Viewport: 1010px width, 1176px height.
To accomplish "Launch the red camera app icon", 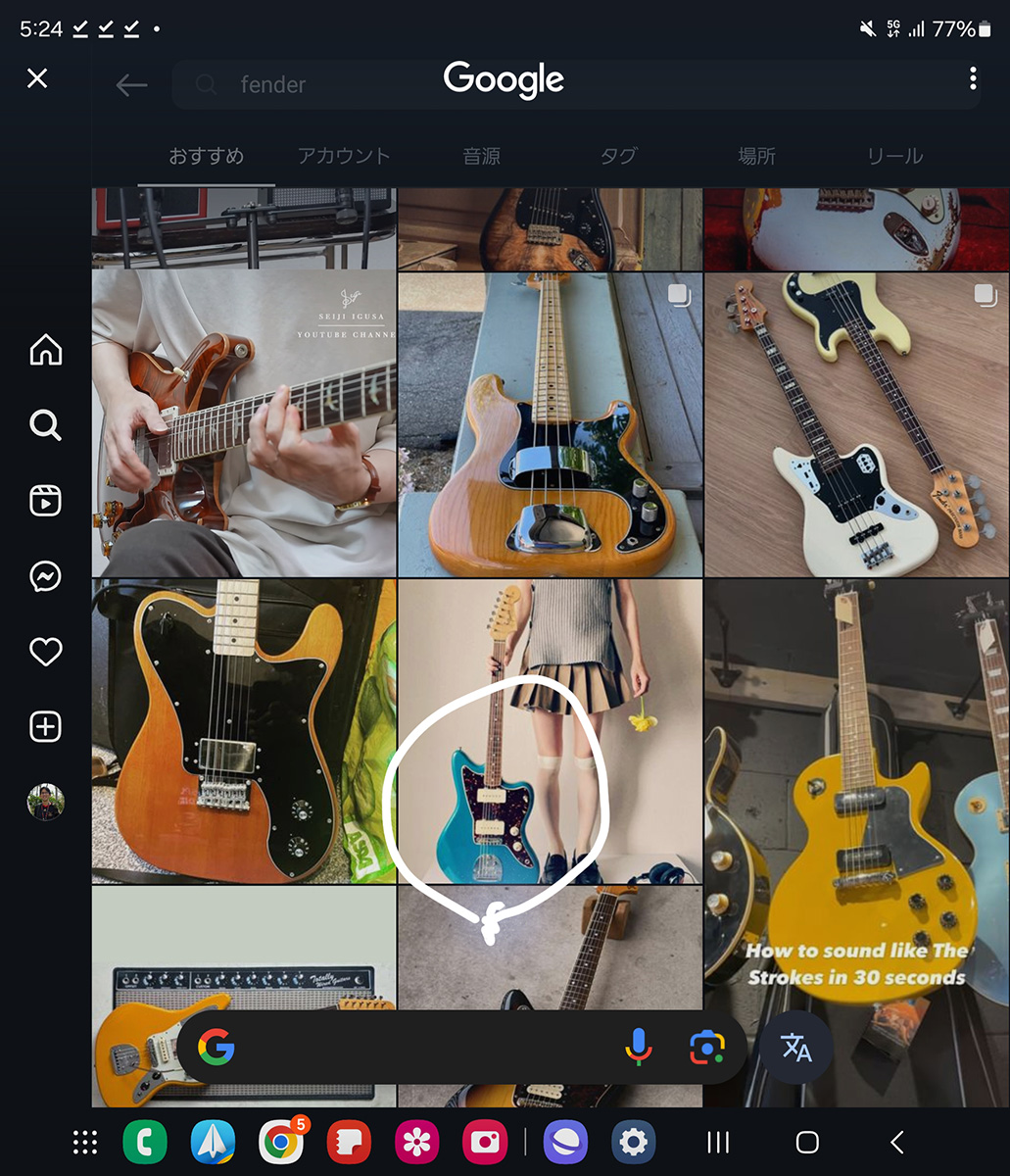I will (x=484, y=1142).
